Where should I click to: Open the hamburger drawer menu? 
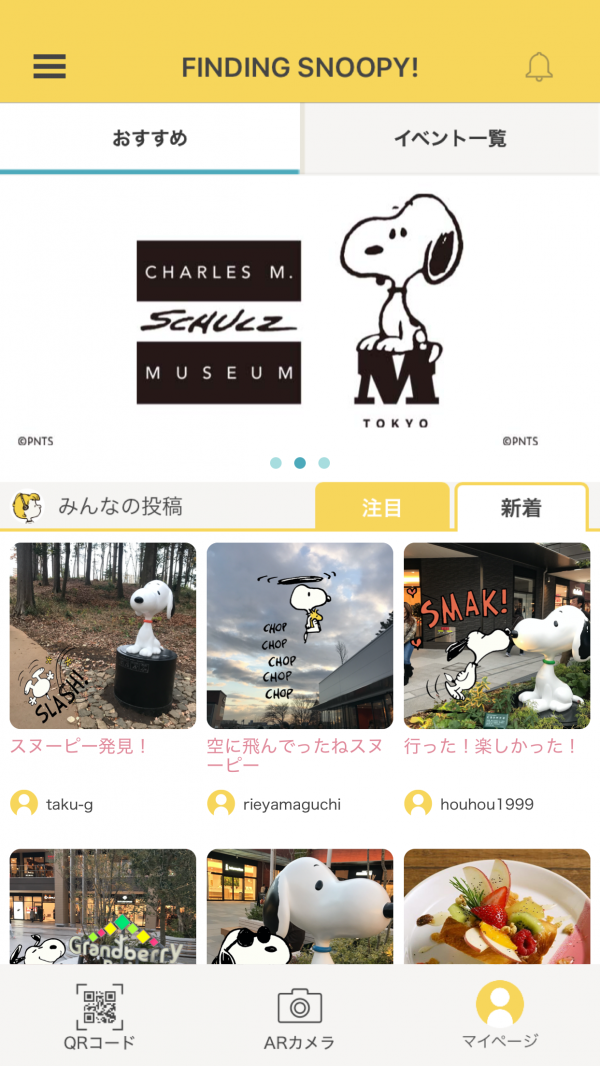coord(49,67)
